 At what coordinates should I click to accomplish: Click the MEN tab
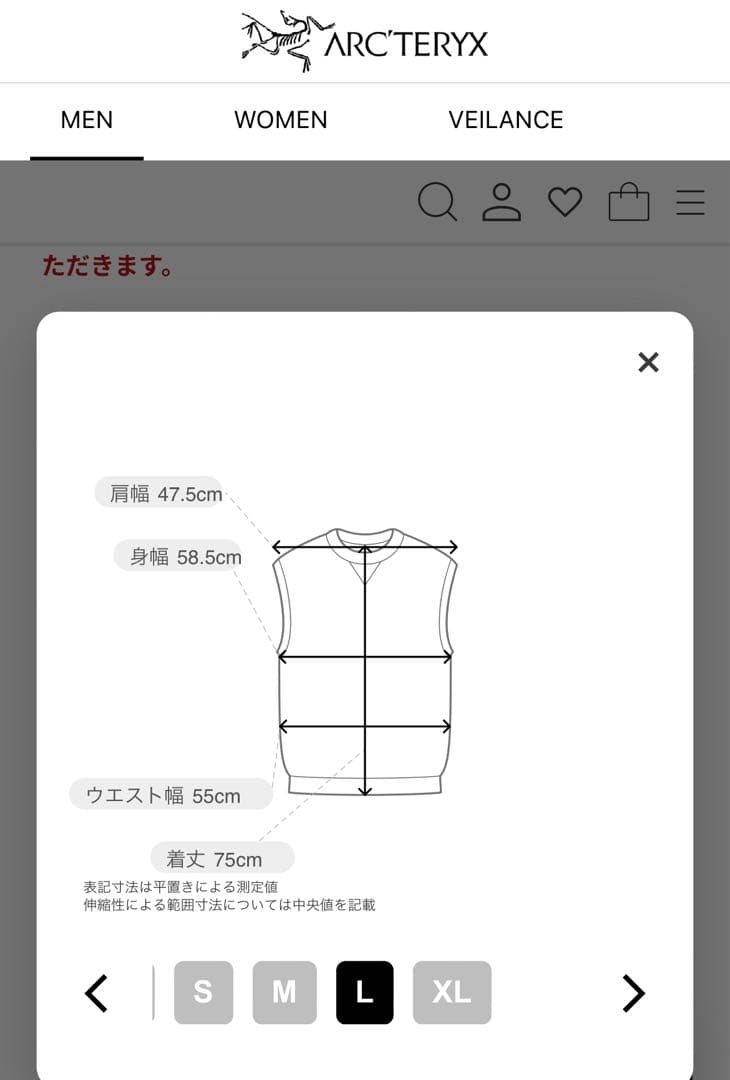[87, 120]
